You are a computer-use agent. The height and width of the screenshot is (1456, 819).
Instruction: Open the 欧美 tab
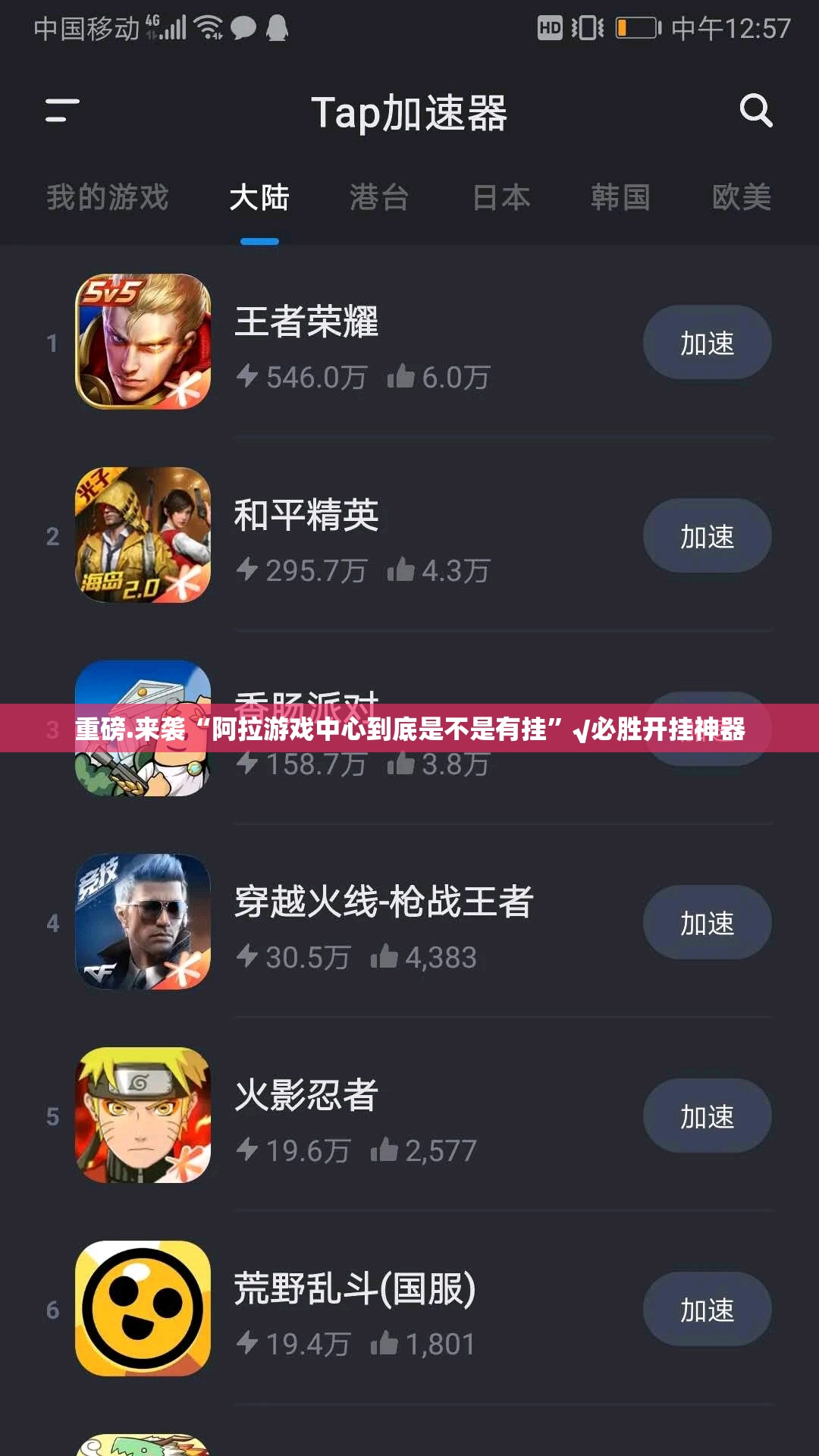[741, 197]
